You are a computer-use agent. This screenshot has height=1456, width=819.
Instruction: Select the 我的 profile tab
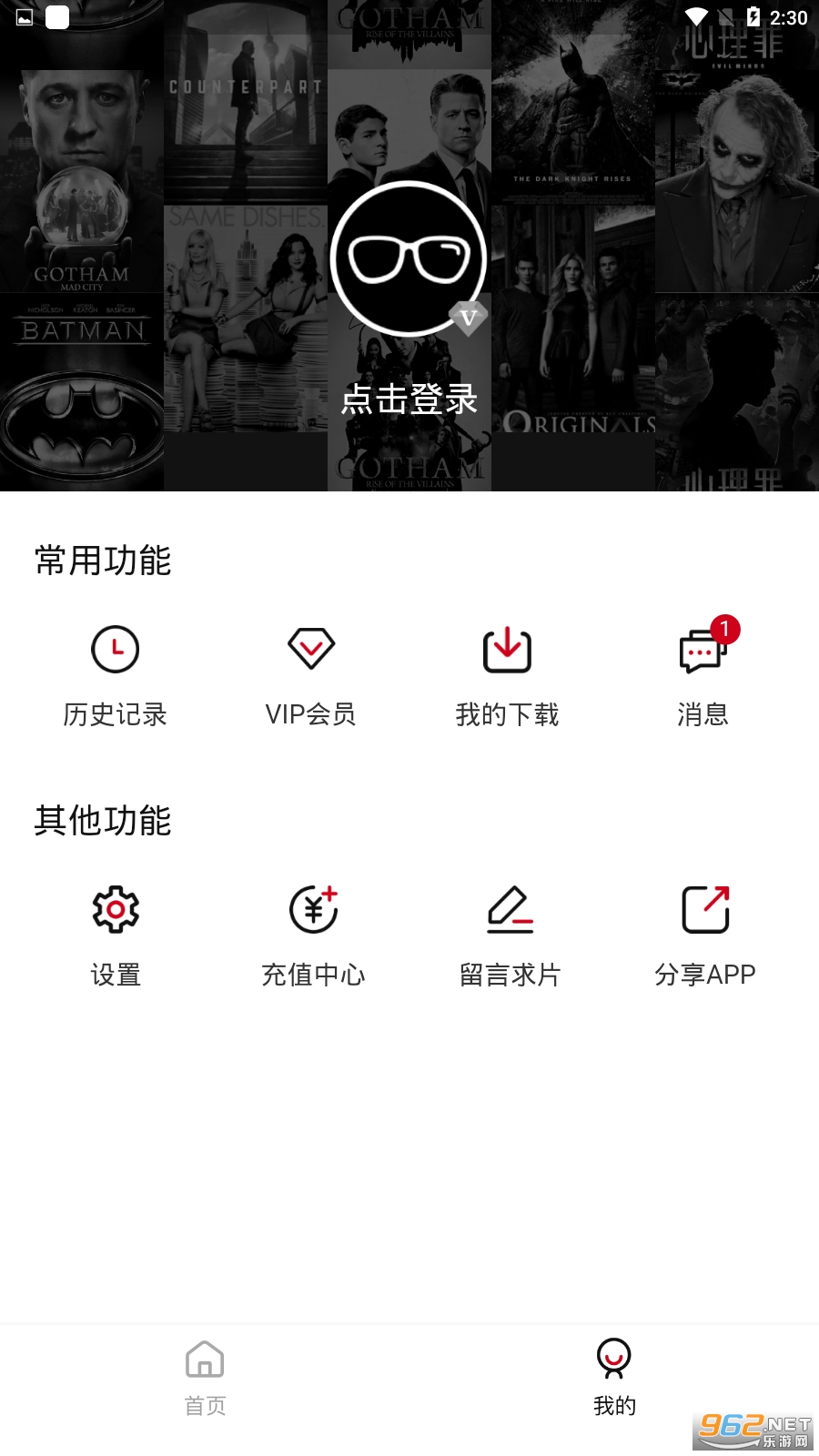(614, 1377)
